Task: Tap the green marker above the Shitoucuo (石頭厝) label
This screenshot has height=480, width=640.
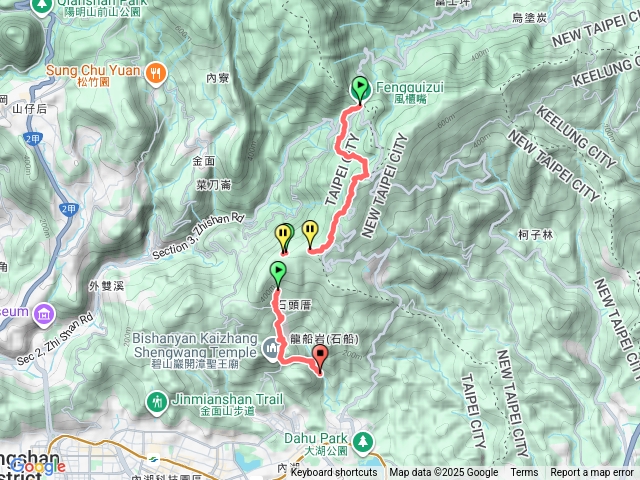Action: pyautogui.click(x=277, y=272)
